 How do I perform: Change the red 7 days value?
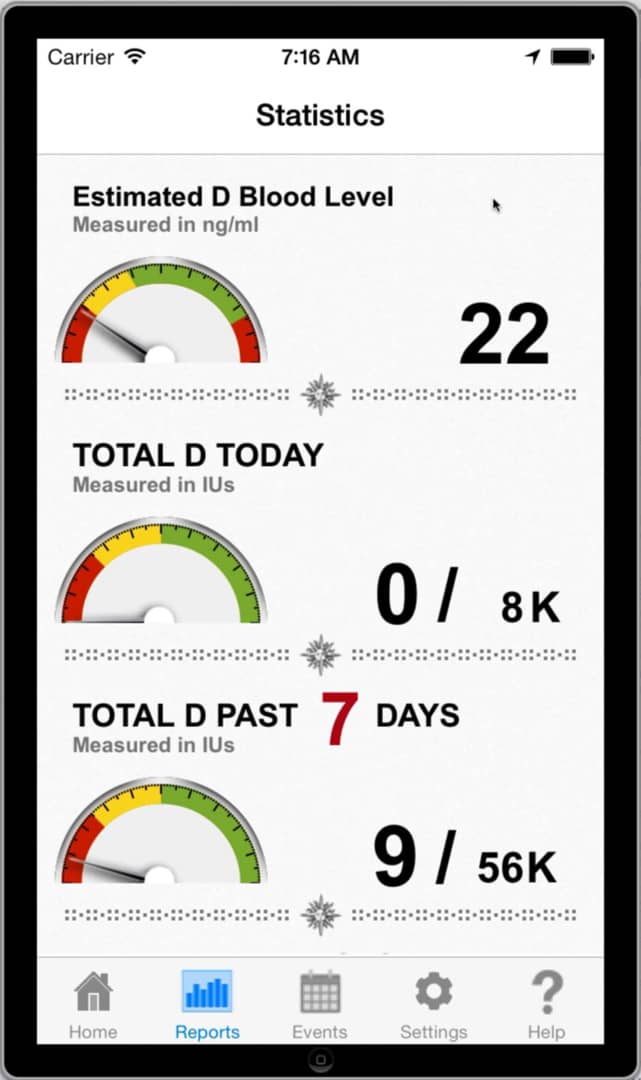pos(339,719)
